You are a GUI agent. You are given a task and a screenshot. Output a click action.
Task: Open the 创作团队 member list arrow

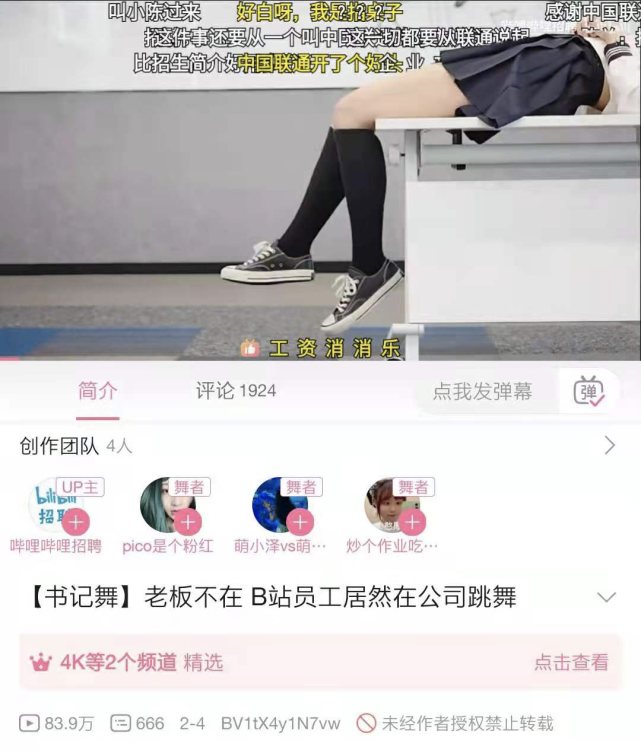click(609, 446)
